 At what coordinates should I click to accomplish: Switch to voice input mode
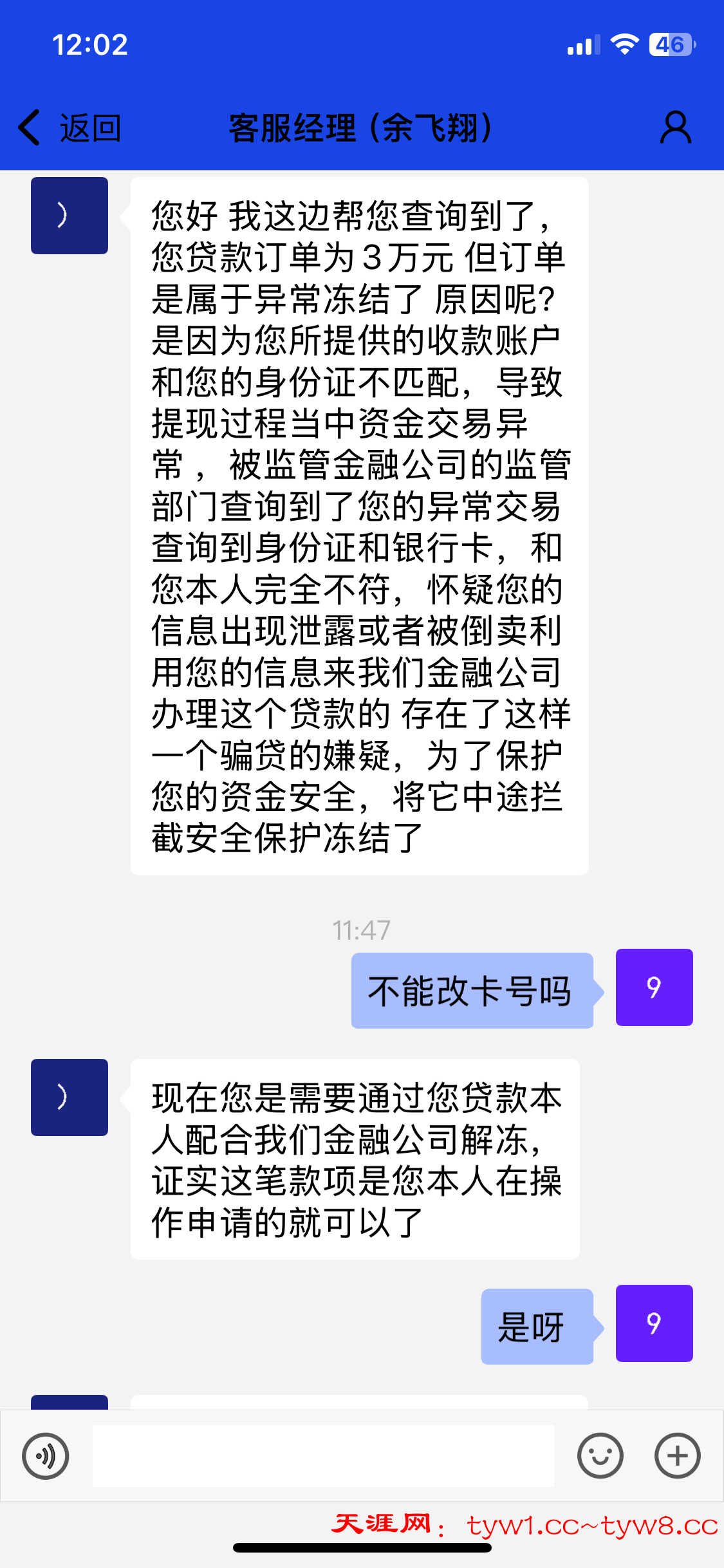(x=46, y=1455)
